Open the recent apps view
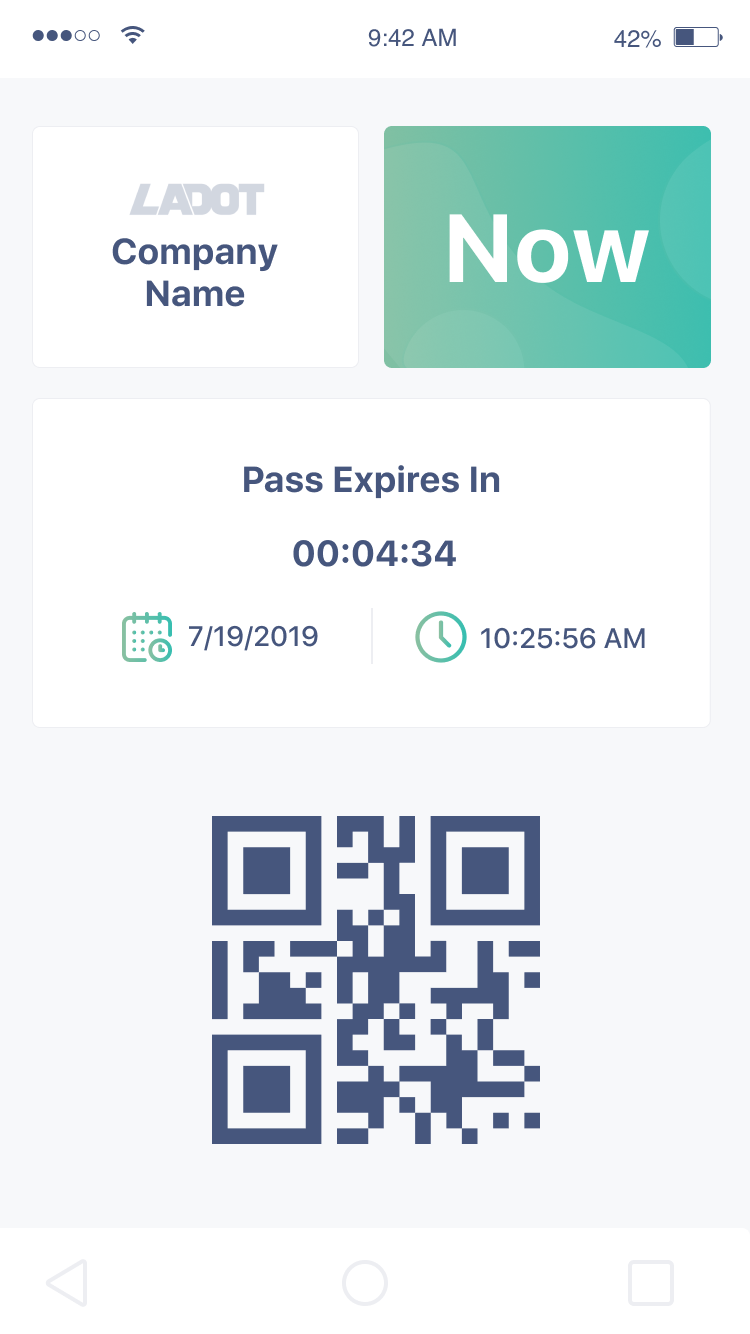The image size is (750, 1334). point(651,1282)
